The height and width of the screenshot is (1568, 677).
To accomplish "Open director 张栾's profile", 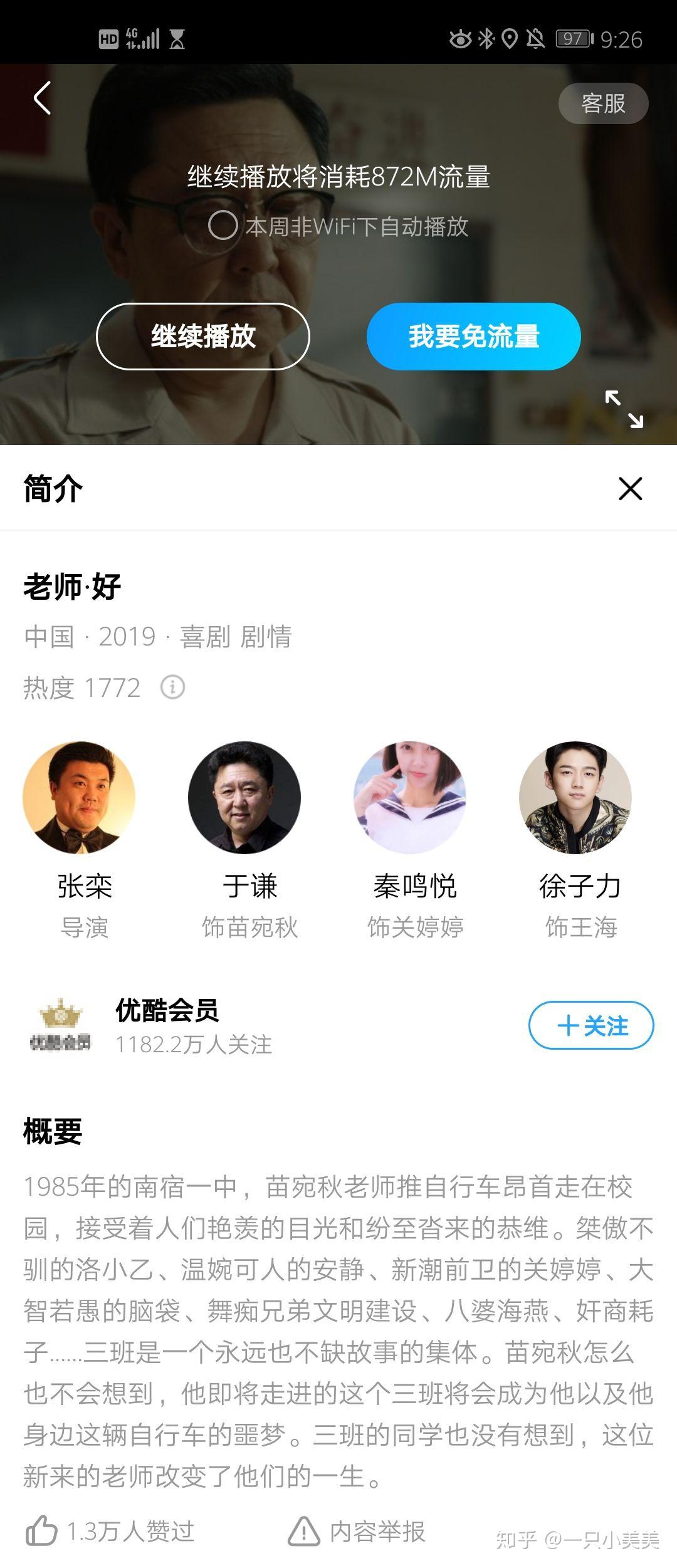I will (x=79, y=797).
